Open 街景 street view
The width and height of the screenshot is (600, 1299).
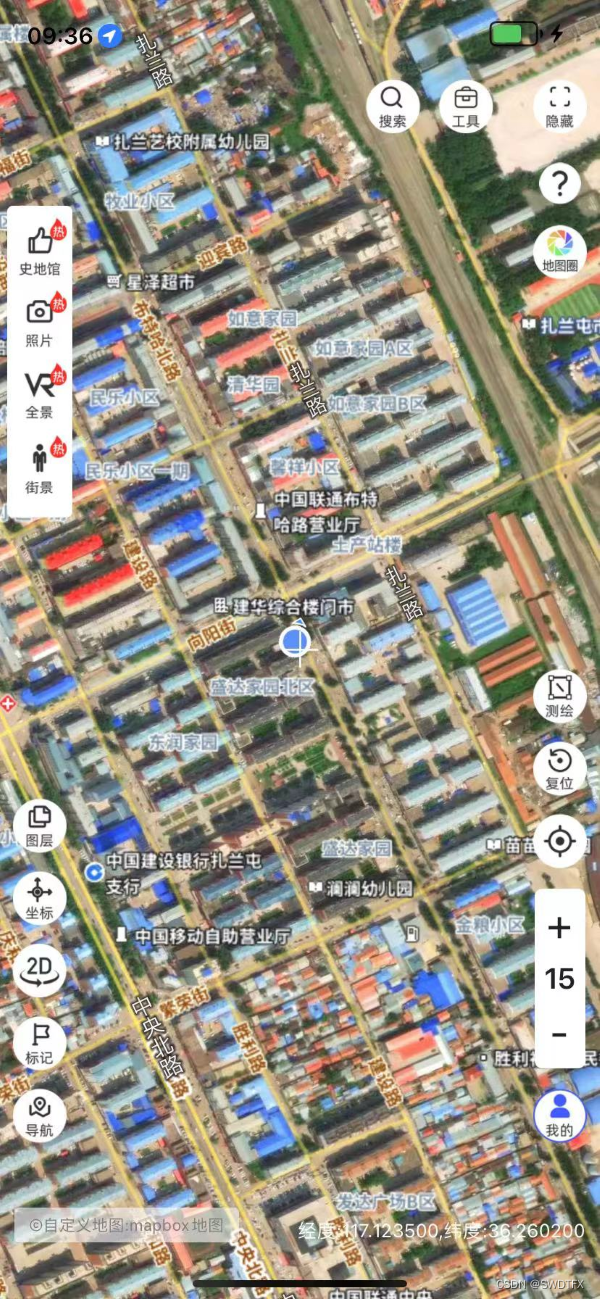click(x=40, y=468)
